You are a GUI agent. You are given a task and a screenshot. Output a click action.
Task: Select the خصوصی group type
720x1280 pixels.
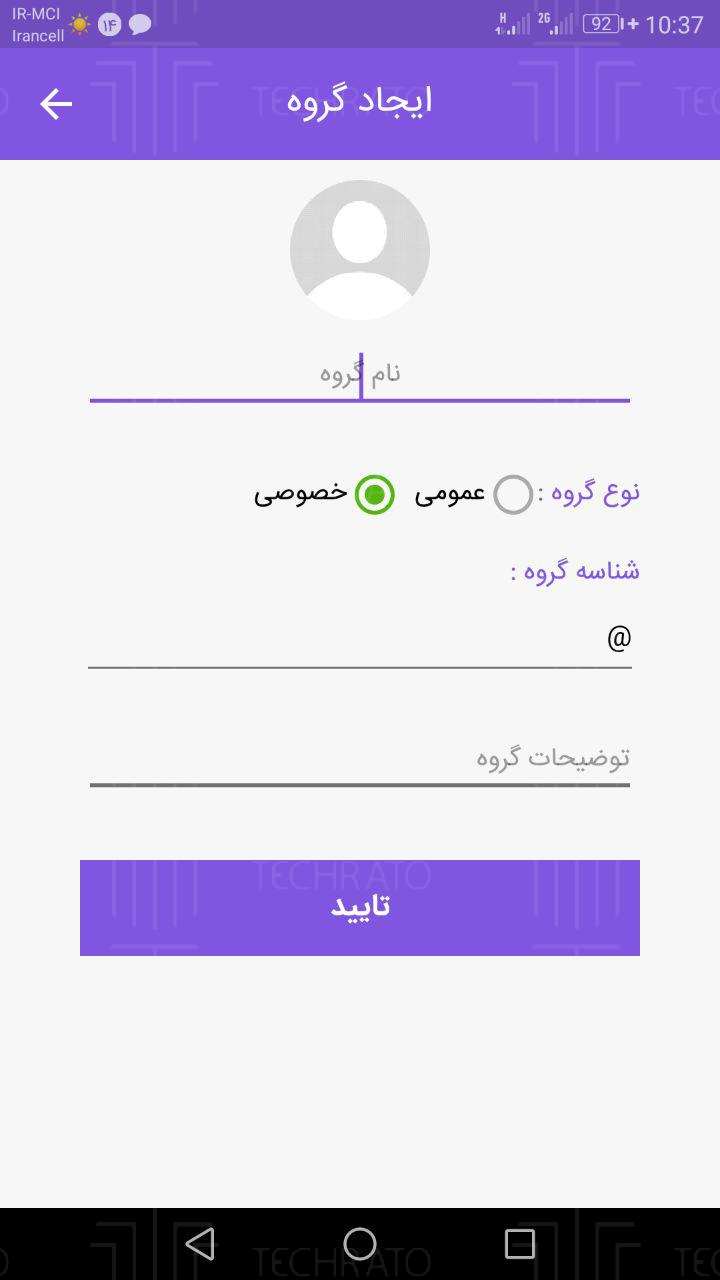[324, 494]
